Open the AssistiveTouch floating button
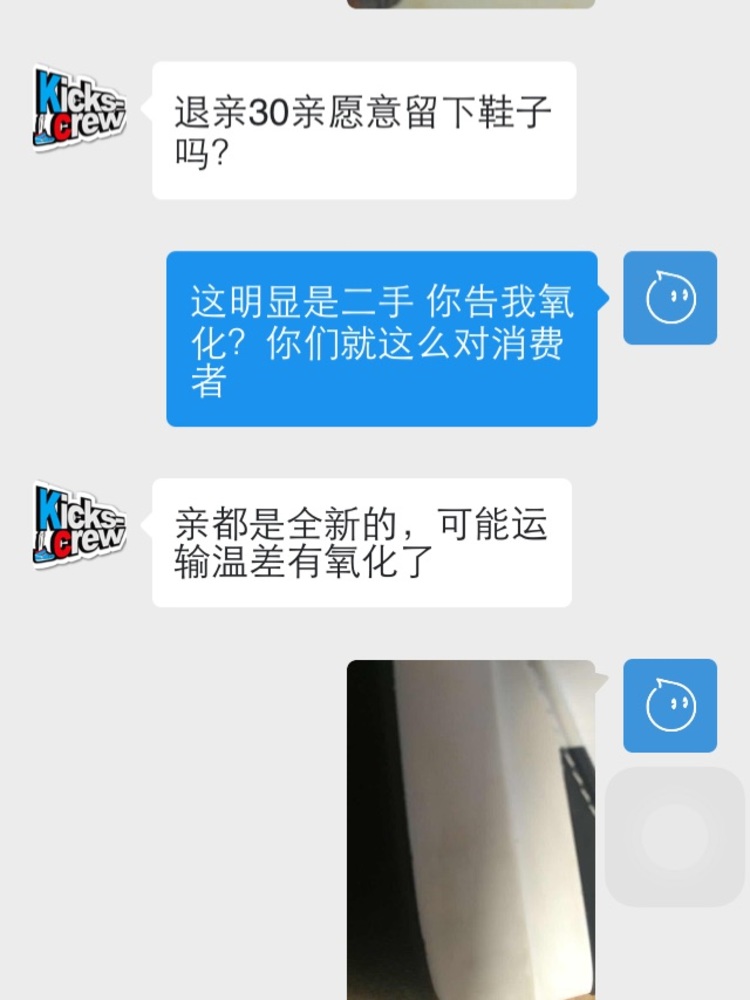The width and height of the screenshot is (750, 1000). click(675, 837)
